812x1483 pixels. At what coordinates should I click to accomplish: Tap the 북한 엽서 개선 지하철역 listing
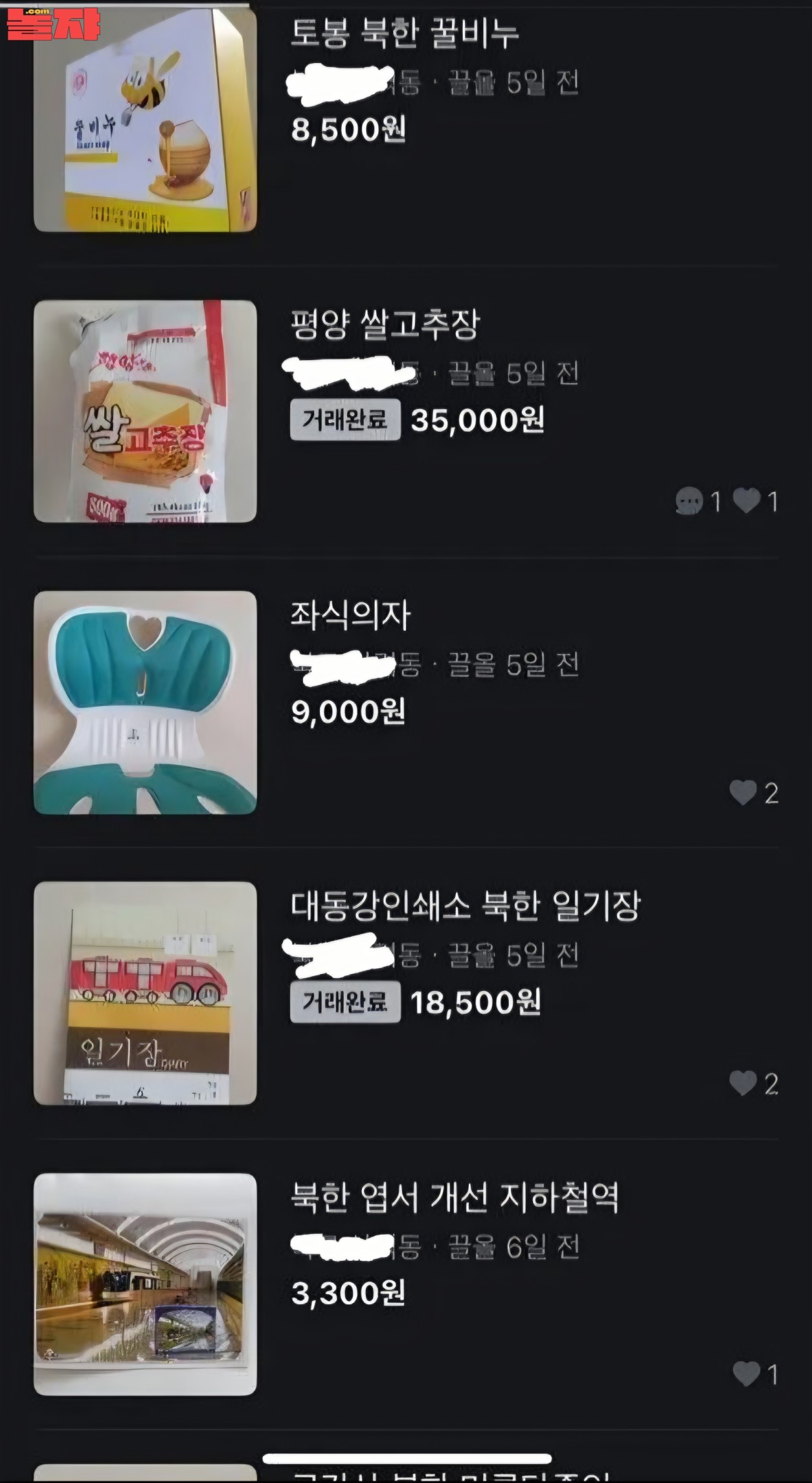(454, 1197)
